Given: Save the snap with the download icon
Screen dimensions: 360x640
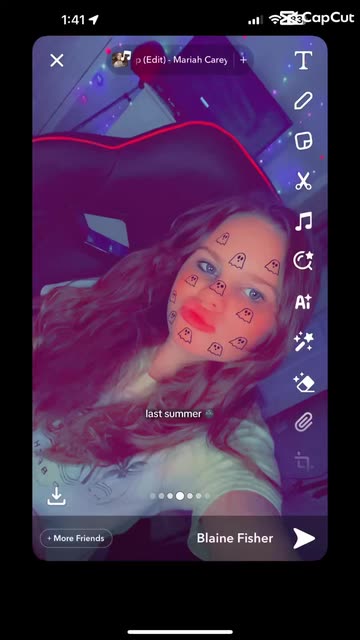Looking at the screenshot, I should [56, 496].
